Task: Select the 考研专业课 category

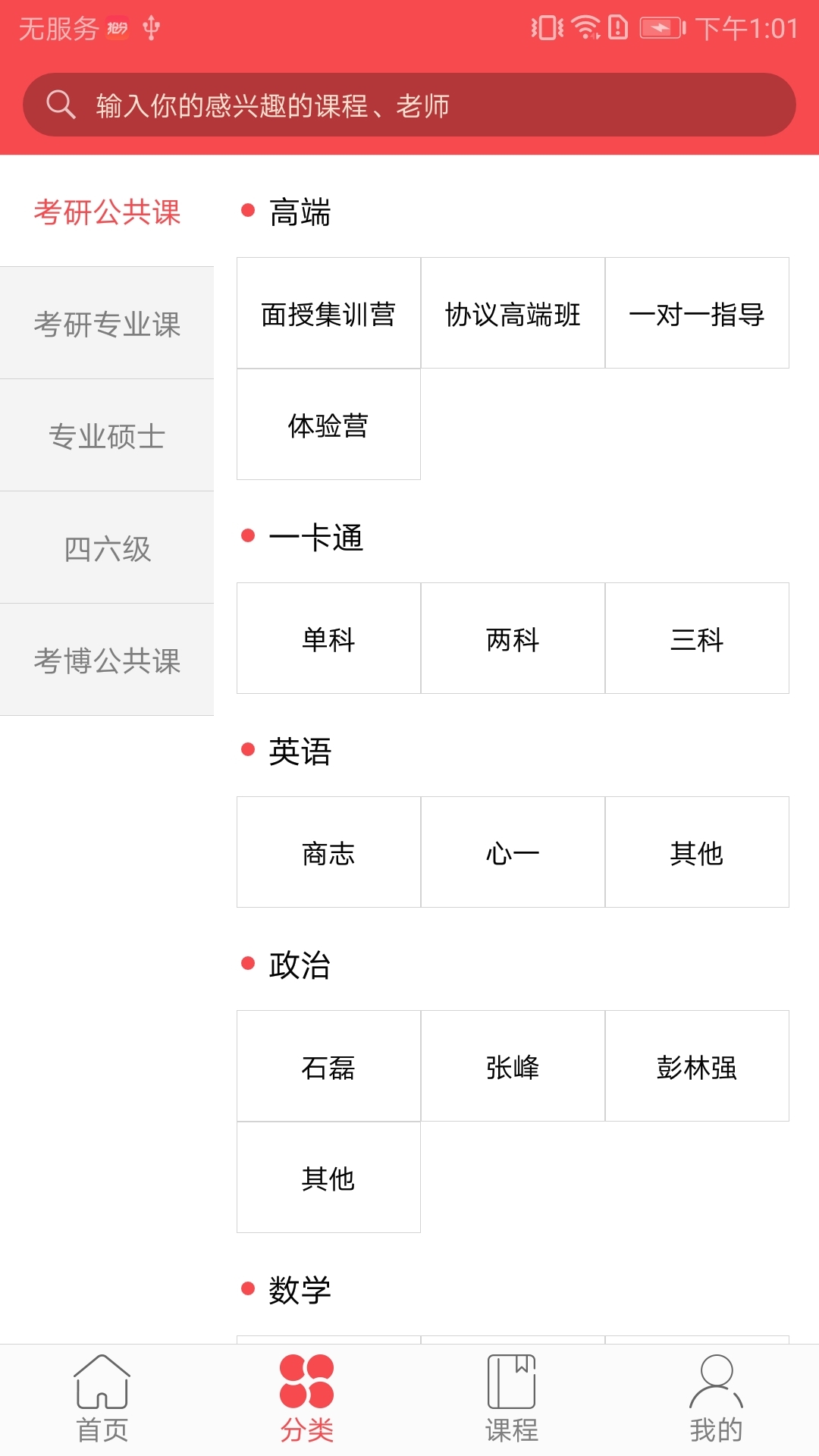Action: coord(107,324)
